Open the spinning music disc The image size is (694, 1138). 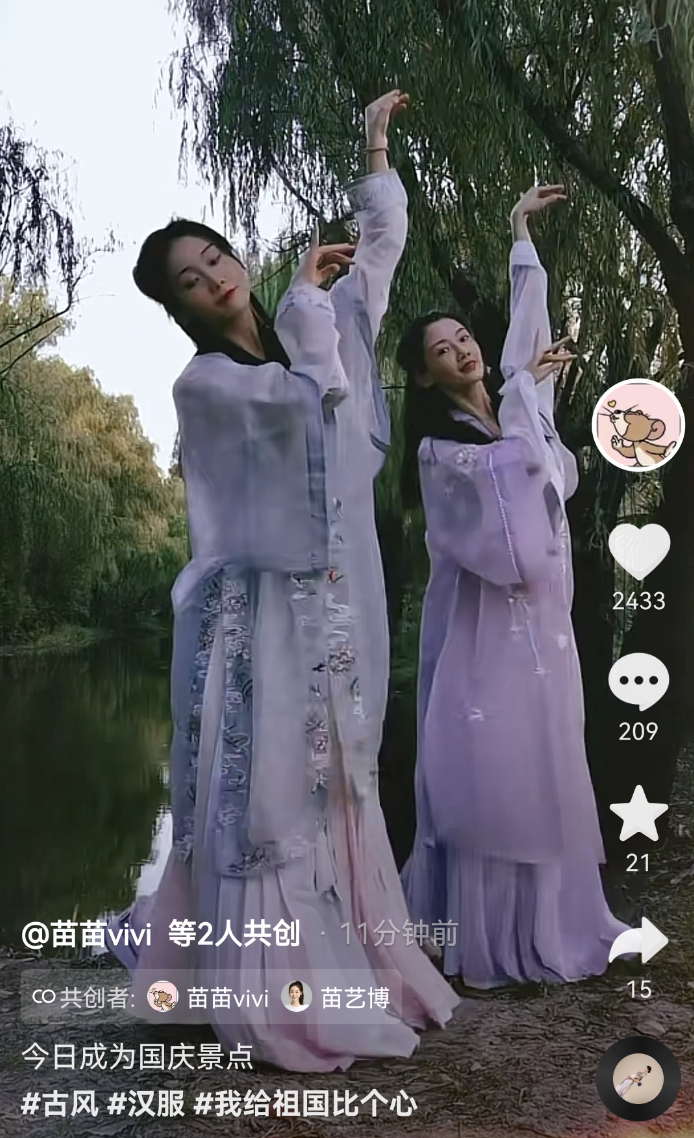(638, 1078)
